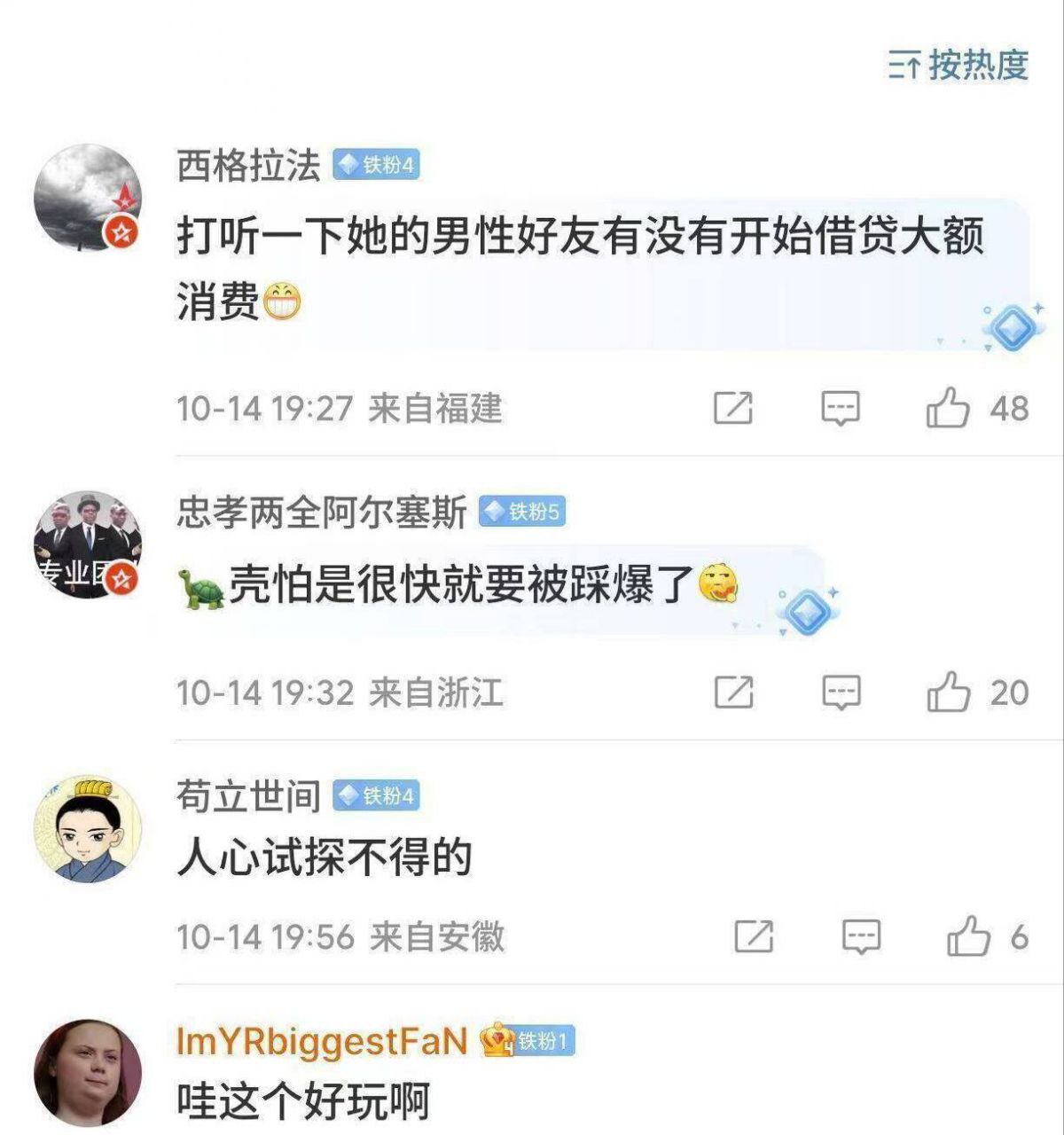The height and width of the screenshot is (1135, 1064).
Task: Open 苟立世间's profile avatar
Action: (x=87, y=829)
